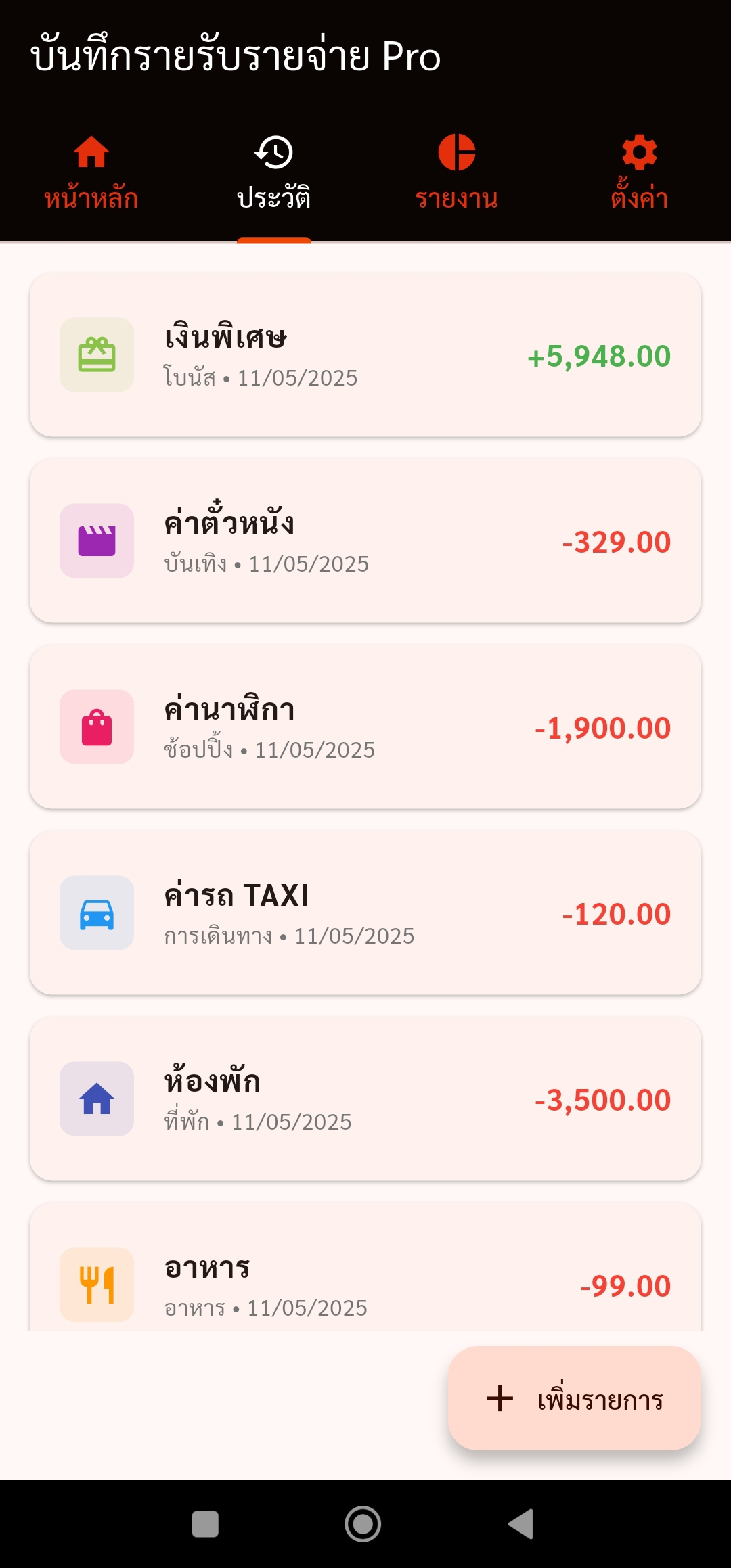Viewport: 731px width, 1568px height.
Task: Click the blue car icon for TAXI
Action: [x=97, y=913]
